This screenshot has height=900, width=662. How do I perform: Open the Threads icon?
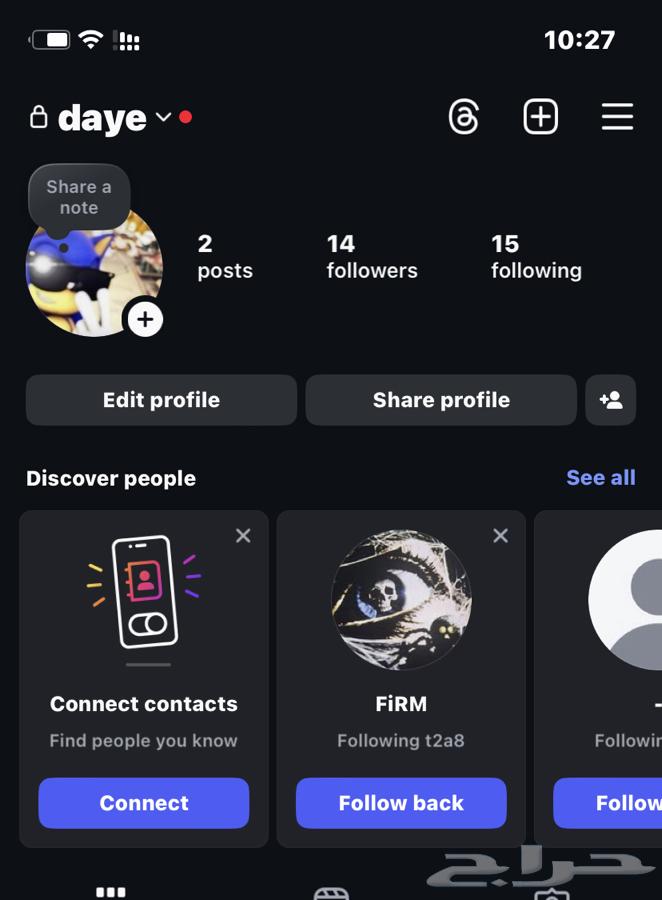pyautogui.click(x=463, y=118)
